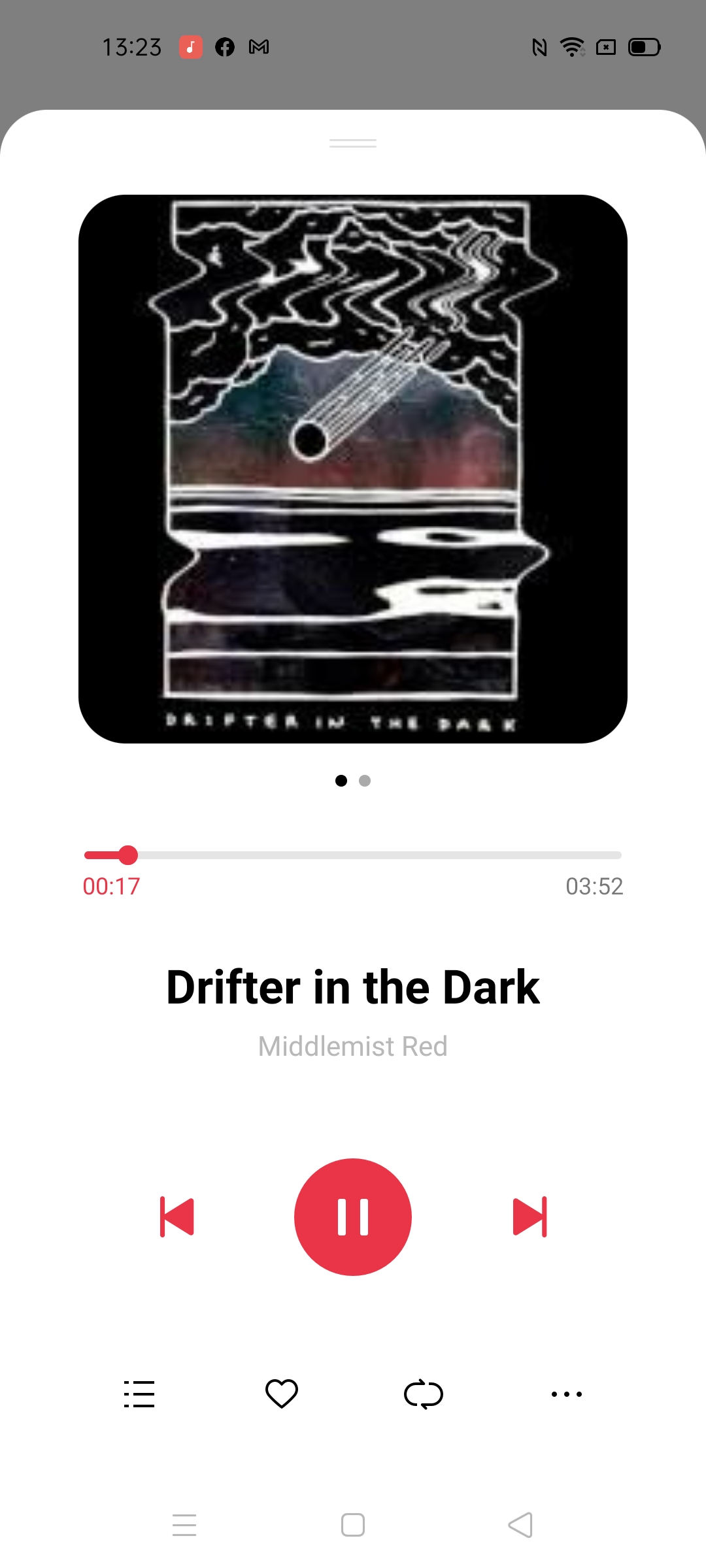Screen dimensions: 706x1568
Task: Open the more options menu
Action: click(567, 1394)
